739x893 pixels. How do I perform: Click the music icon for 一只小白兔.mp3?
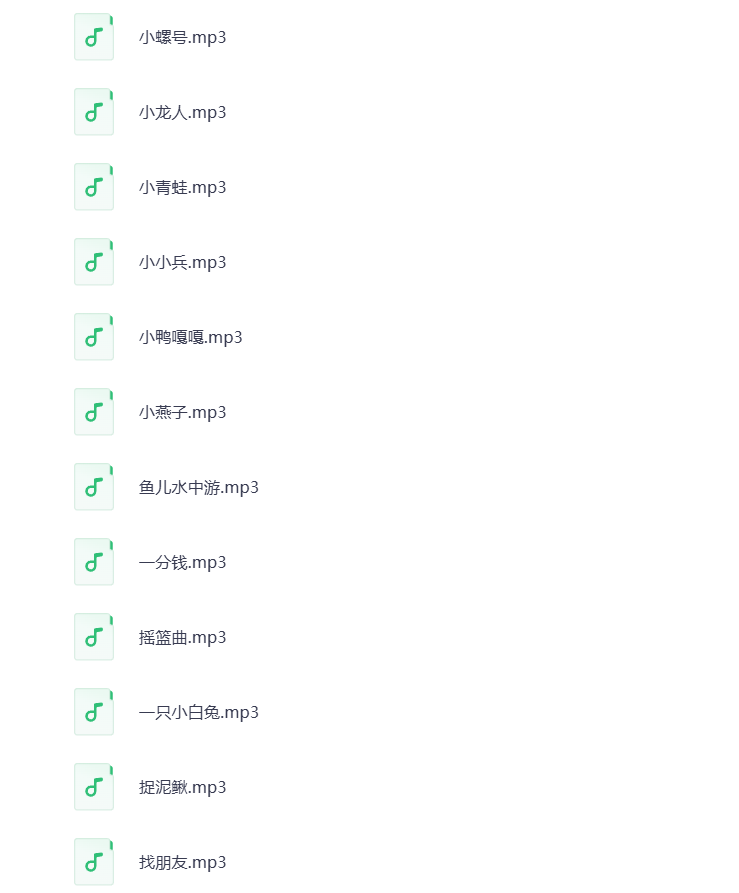tap(93, 711)
